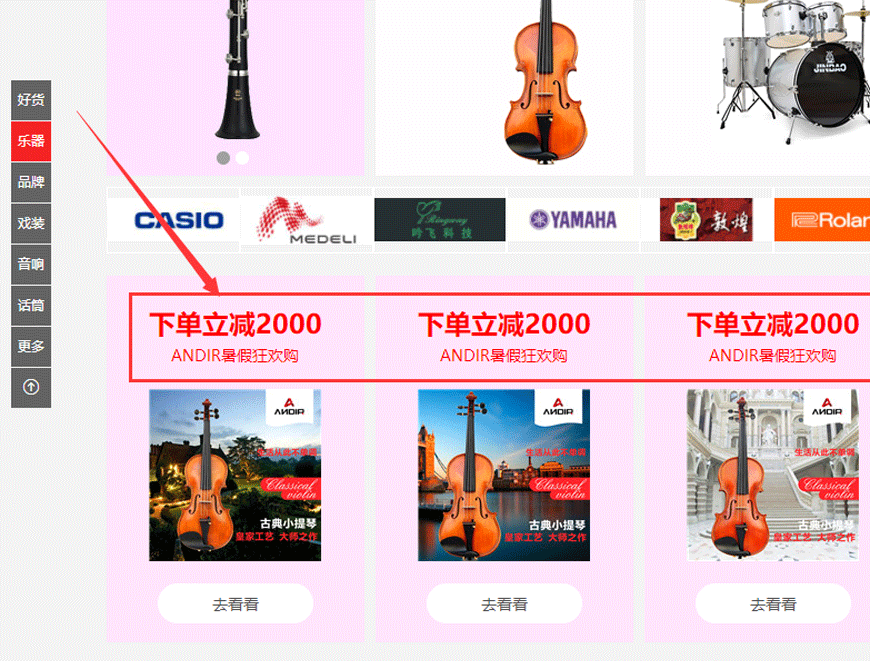Tap 去看看 under the night castle violin
Screen dimensions: 870x661
tap(235, 604)
